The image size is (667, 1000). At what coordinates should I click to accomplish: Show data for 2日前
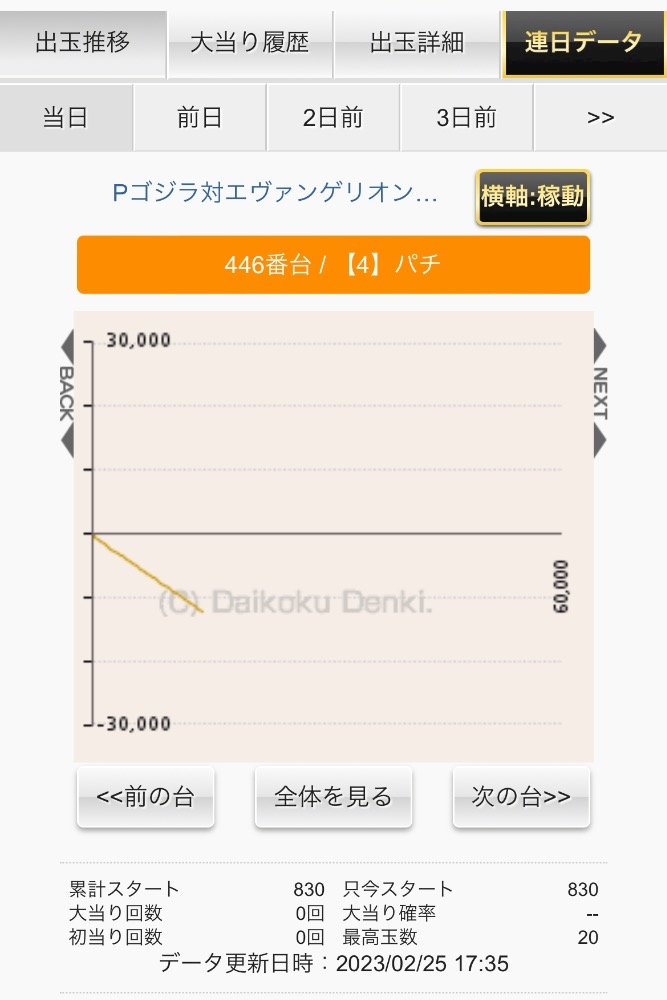(333, 118)
